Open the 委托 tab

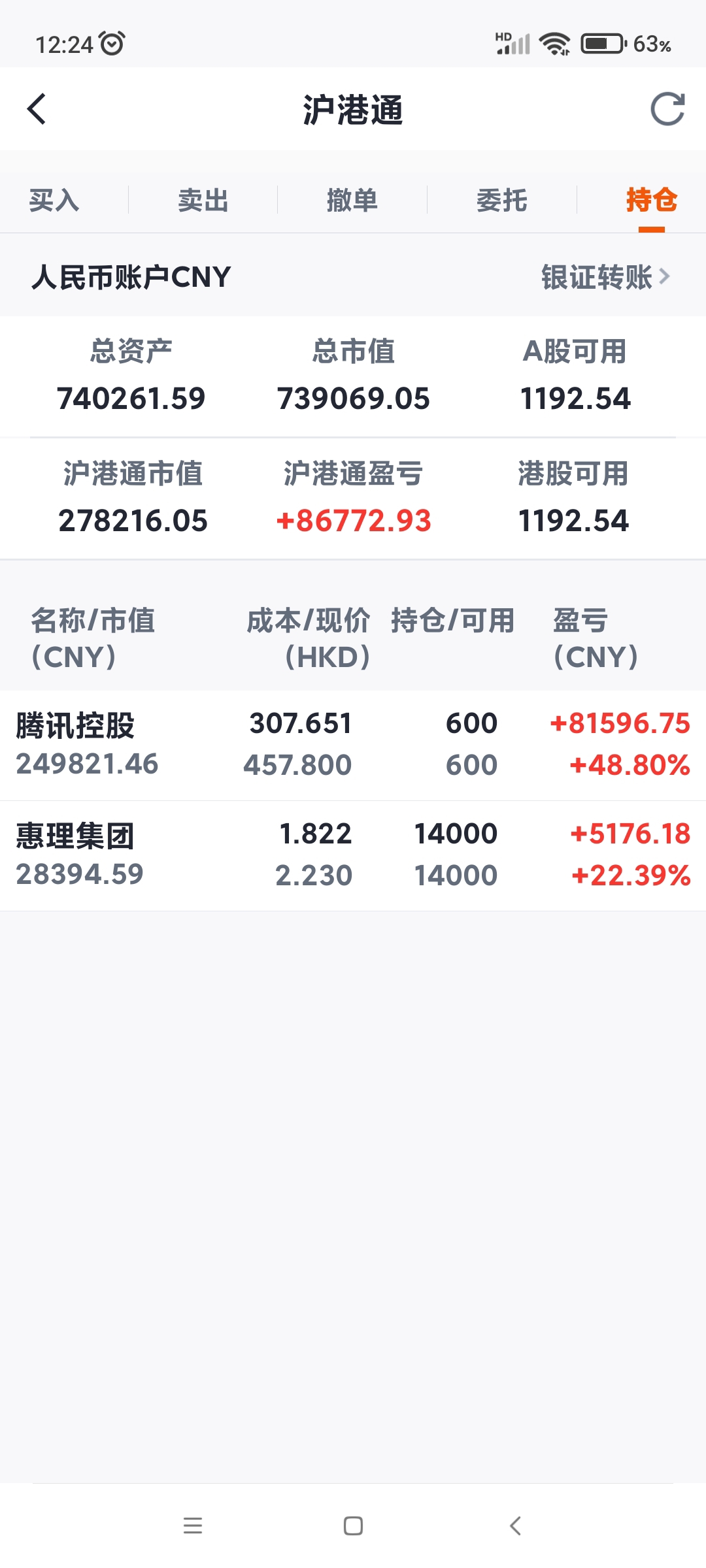pos(500,201)
